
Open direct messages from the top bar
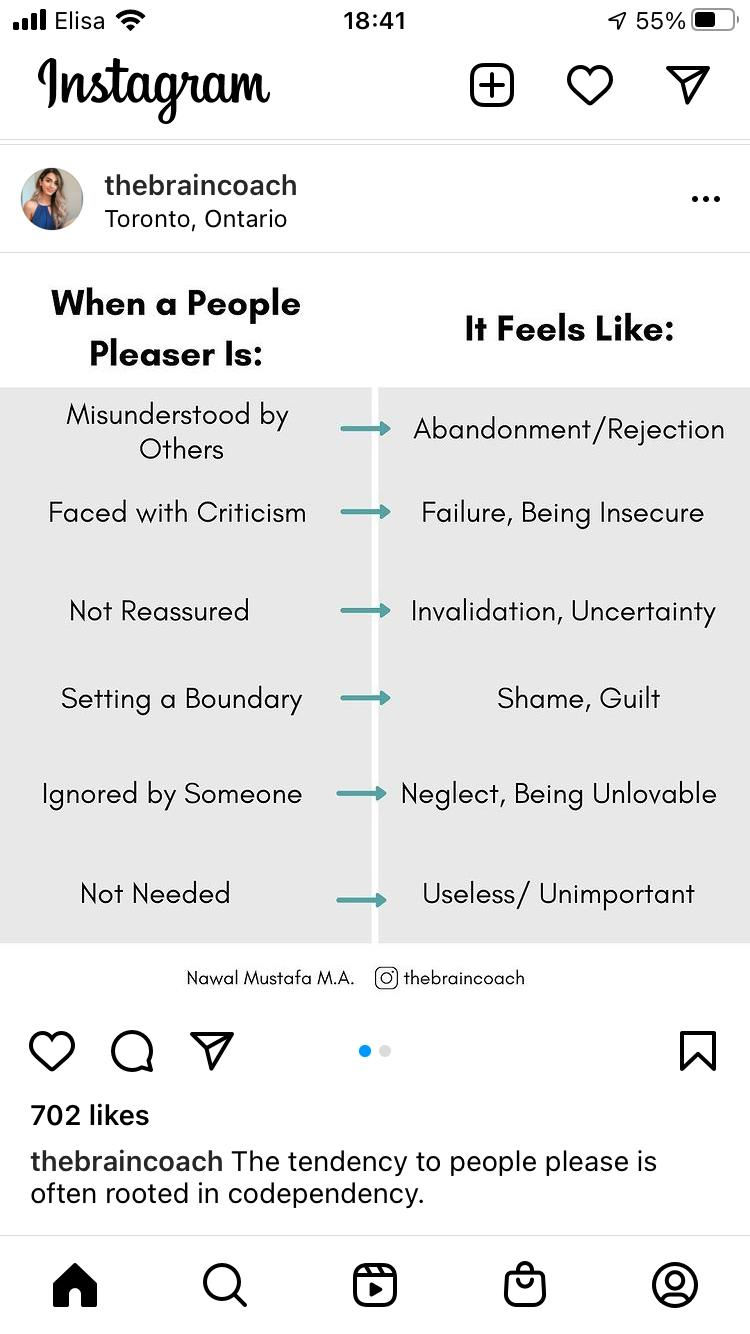[688, 85]
